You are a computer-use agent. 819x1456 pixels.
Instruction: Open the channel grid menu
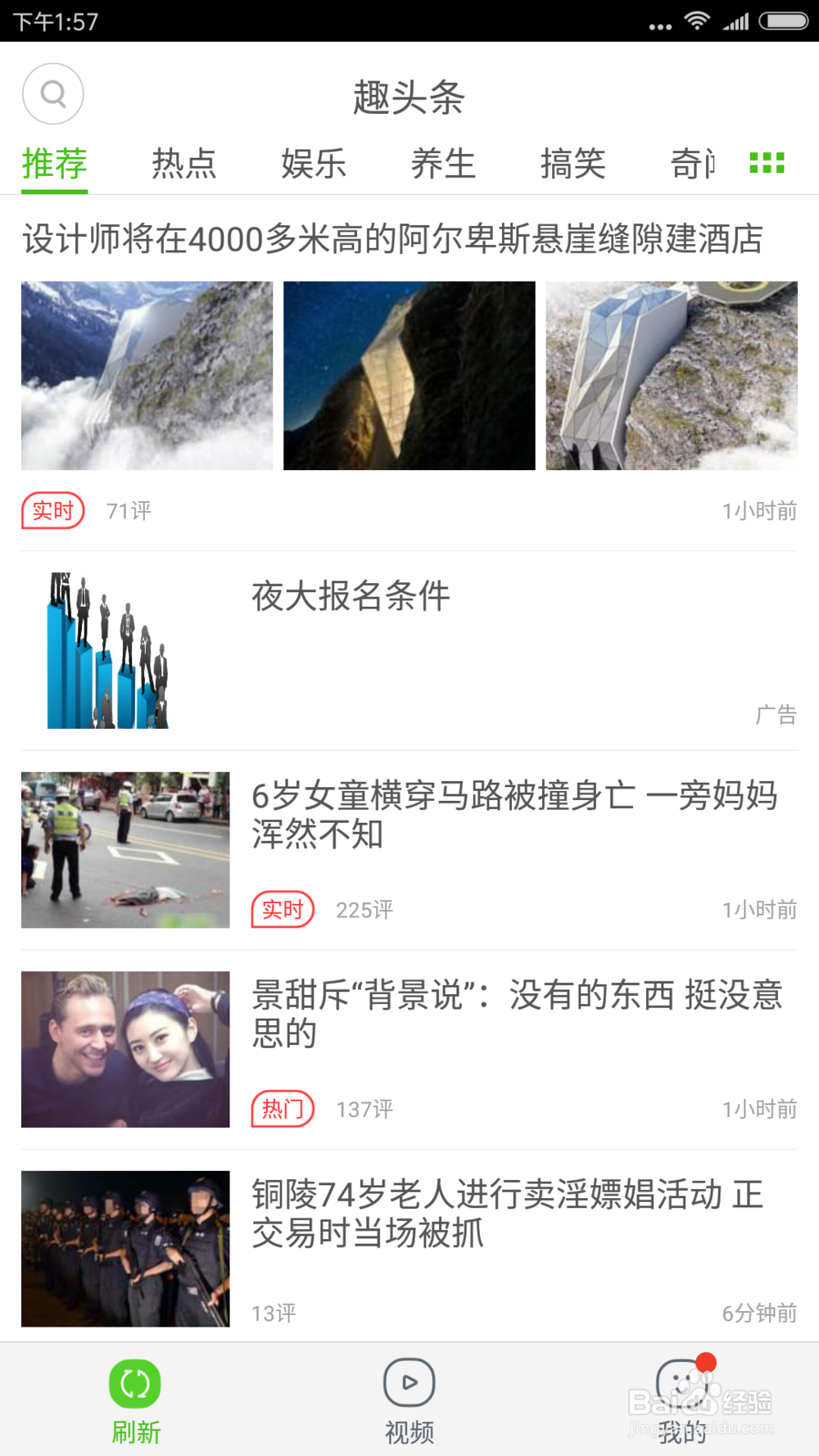767,163
